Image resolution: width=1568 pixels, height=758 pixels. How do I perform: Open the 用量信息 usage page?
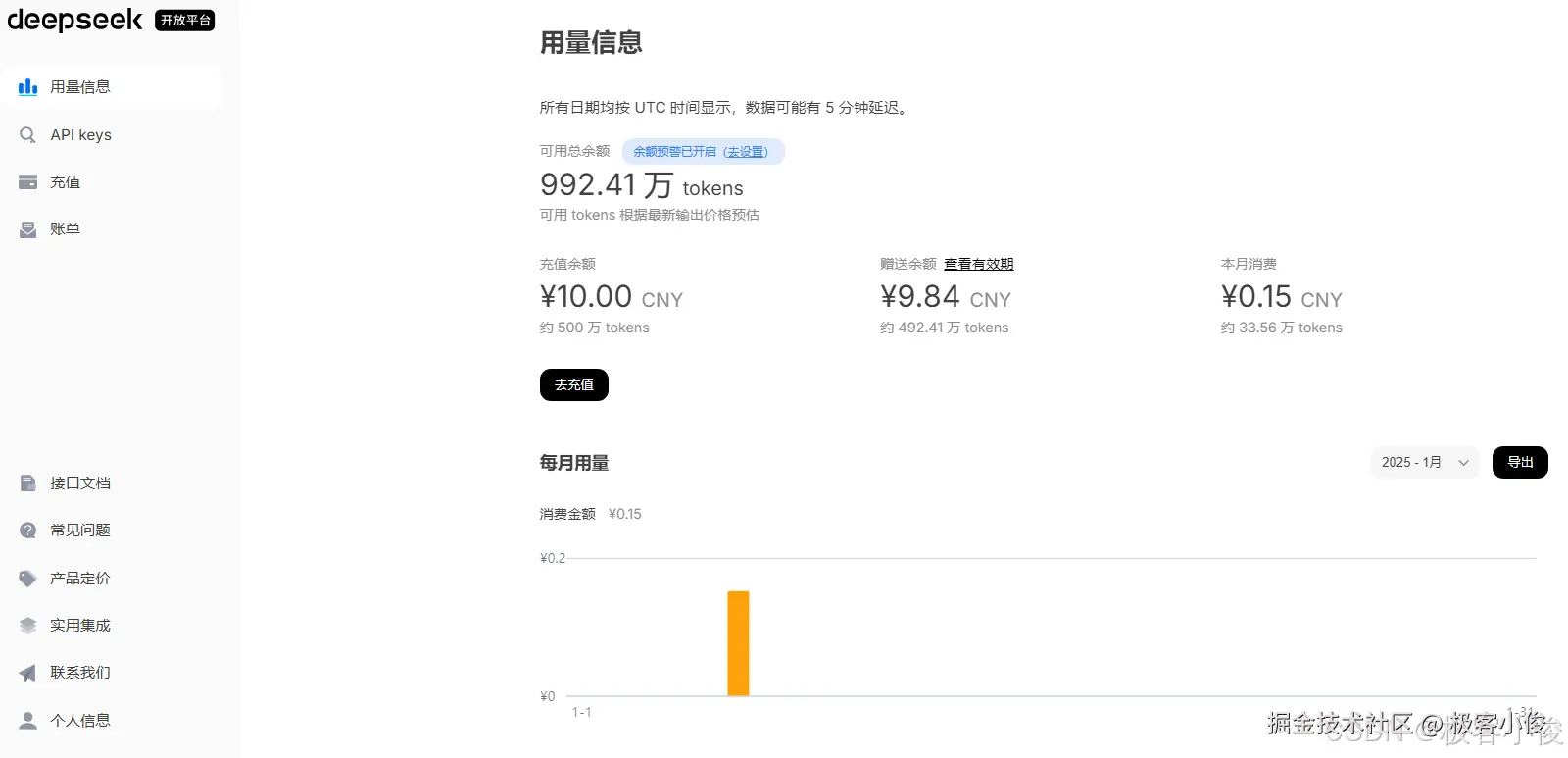80,87
